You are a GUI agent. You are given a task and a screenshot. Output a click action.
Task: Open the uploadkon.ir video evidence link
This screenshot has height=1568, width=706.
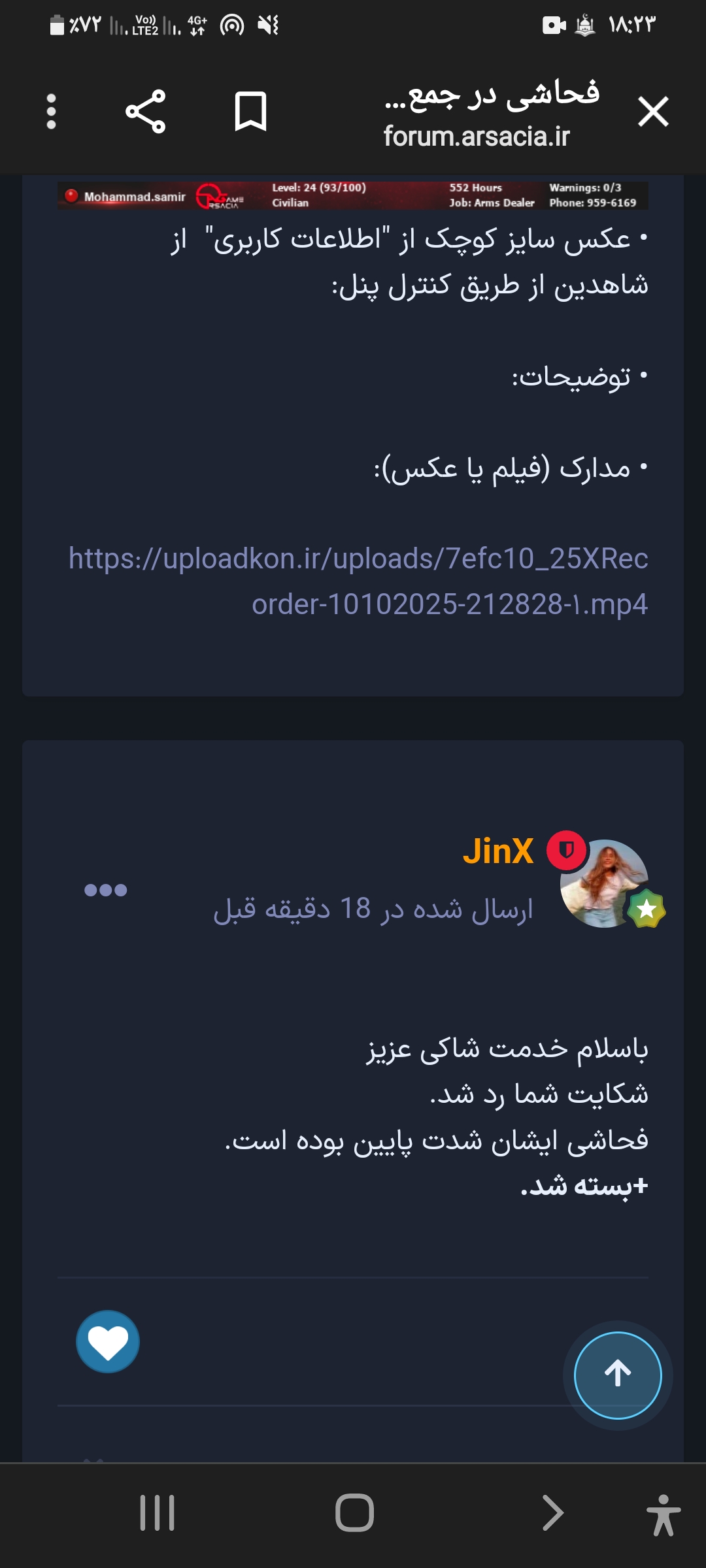click(x=358, y=581)
